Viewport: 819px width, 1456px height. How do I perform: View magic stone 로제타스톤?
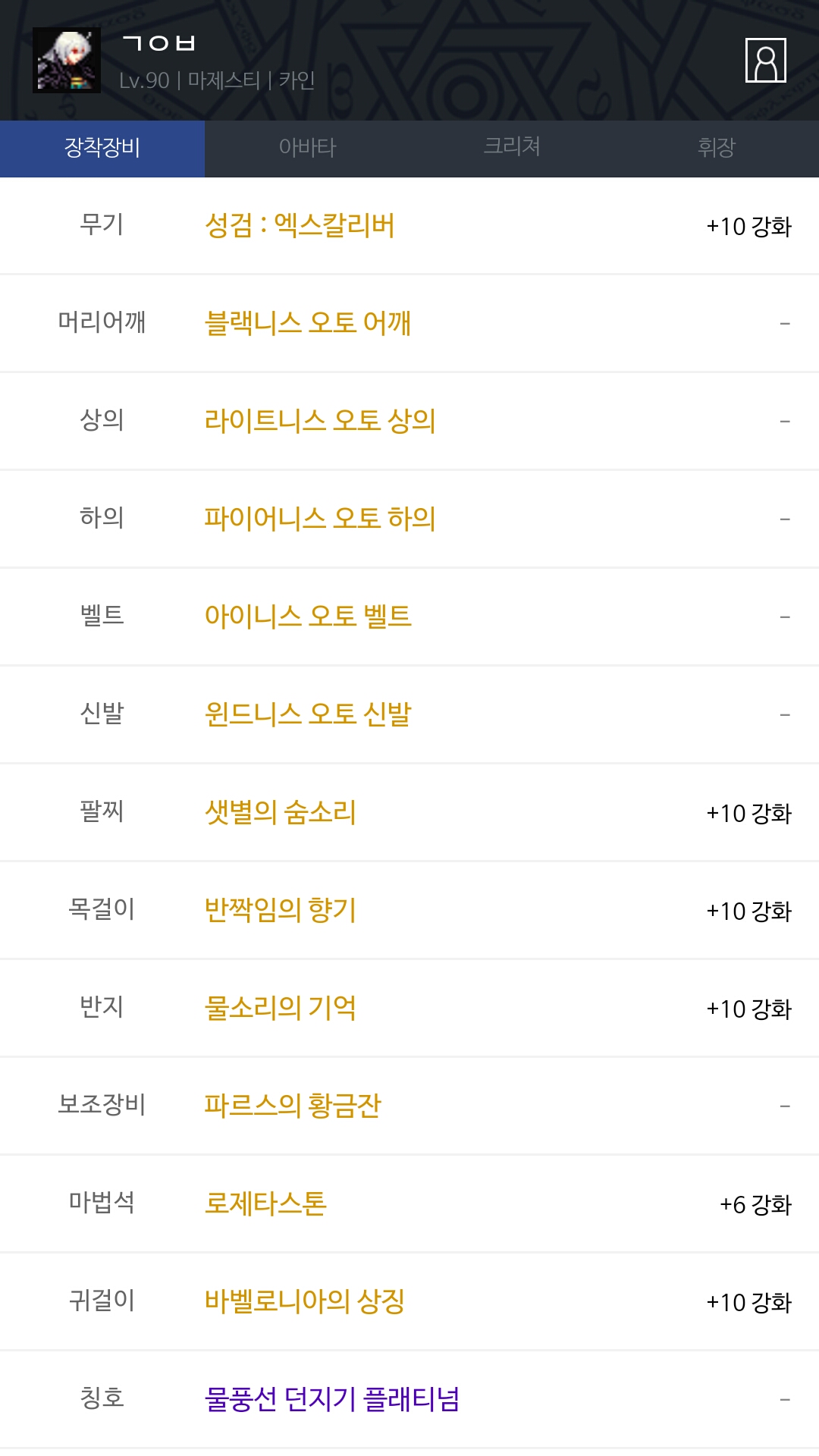tap(265, 1204)
